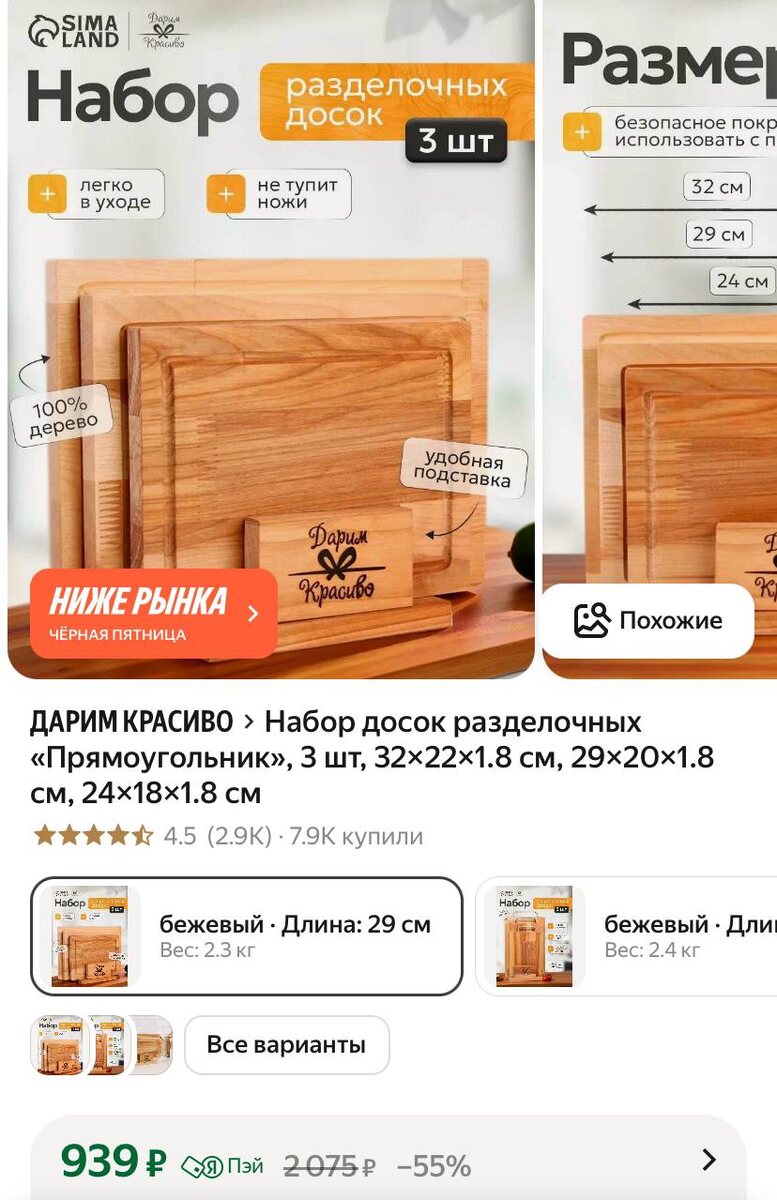The image size is (777, 1200).
Task: Open the main product photo
Action: click(271, 339)
